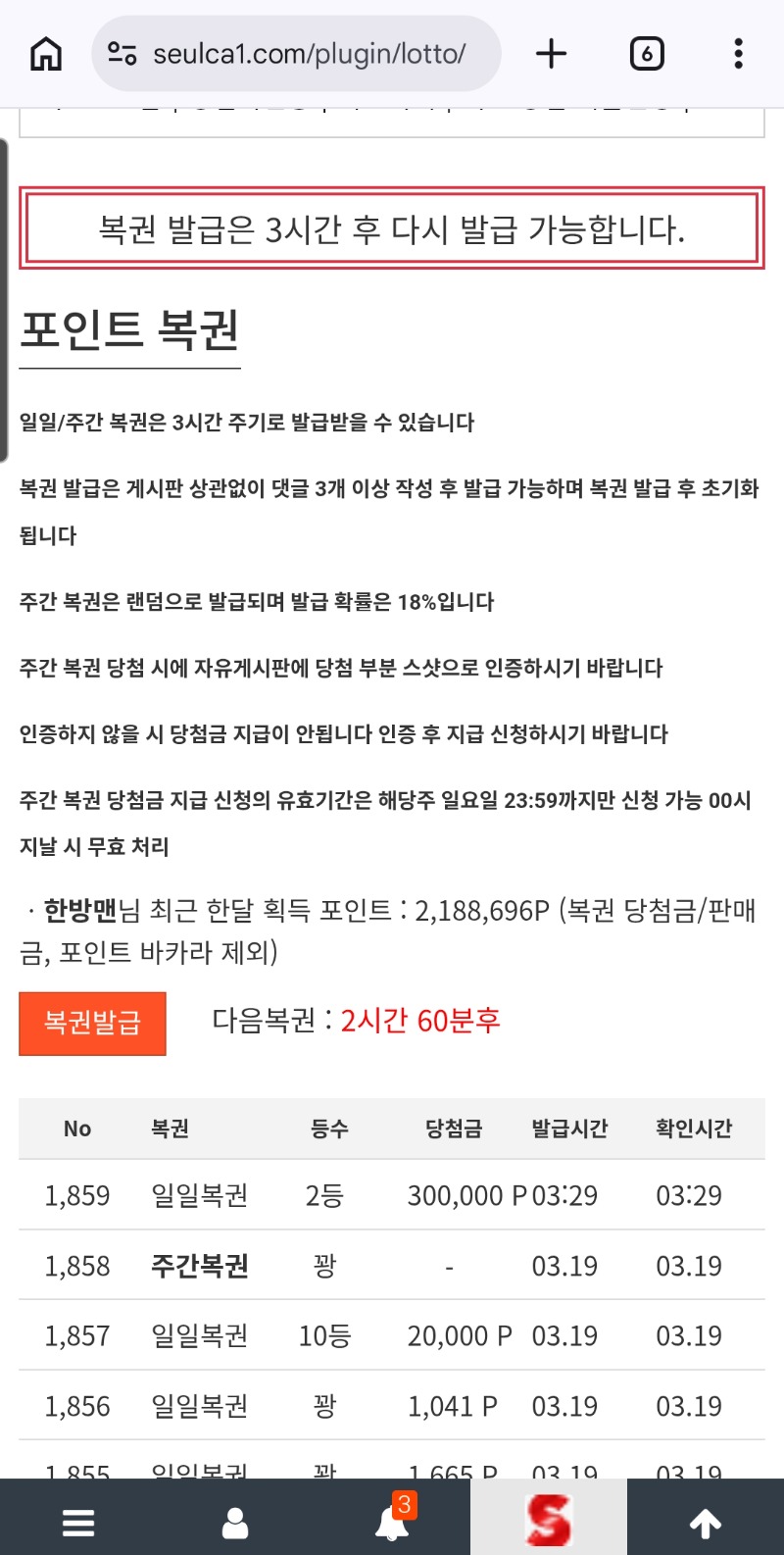Open the tab switcher showing 6
This screenshot has width=784, height=1555.
pyautogui.click(x=646, y=53)
